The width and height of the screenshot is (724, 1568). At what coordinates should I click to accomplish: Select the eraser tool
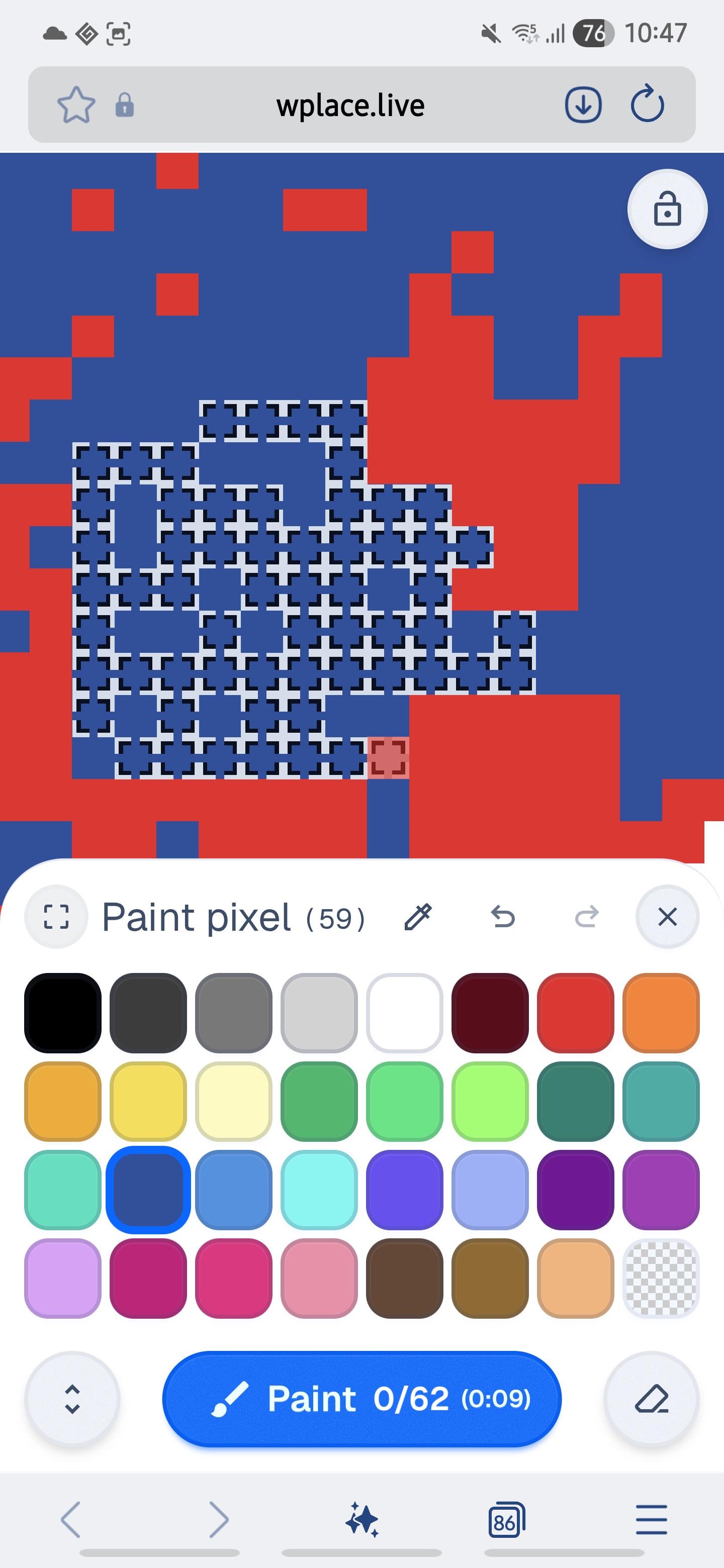[x=651, y=1399]
